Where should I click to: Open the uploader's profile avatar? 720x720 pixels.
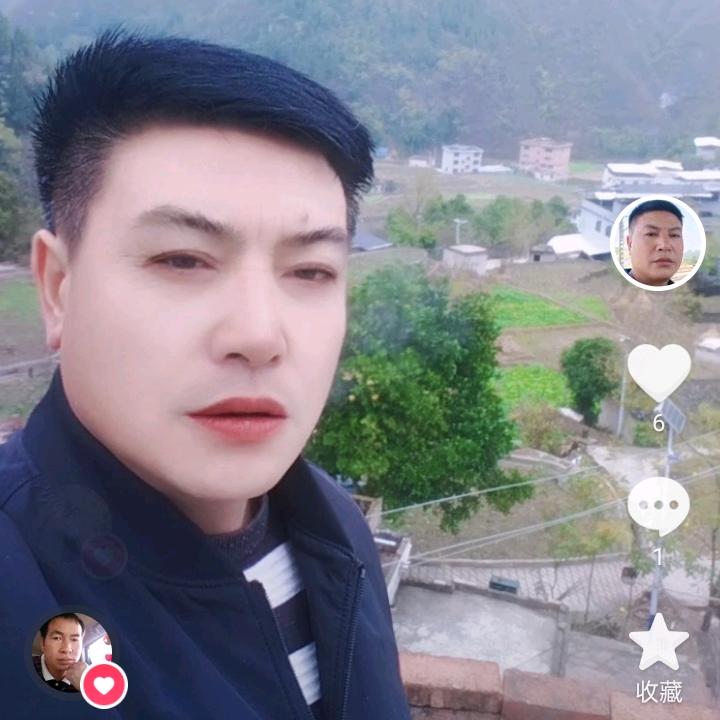point(657,243)
